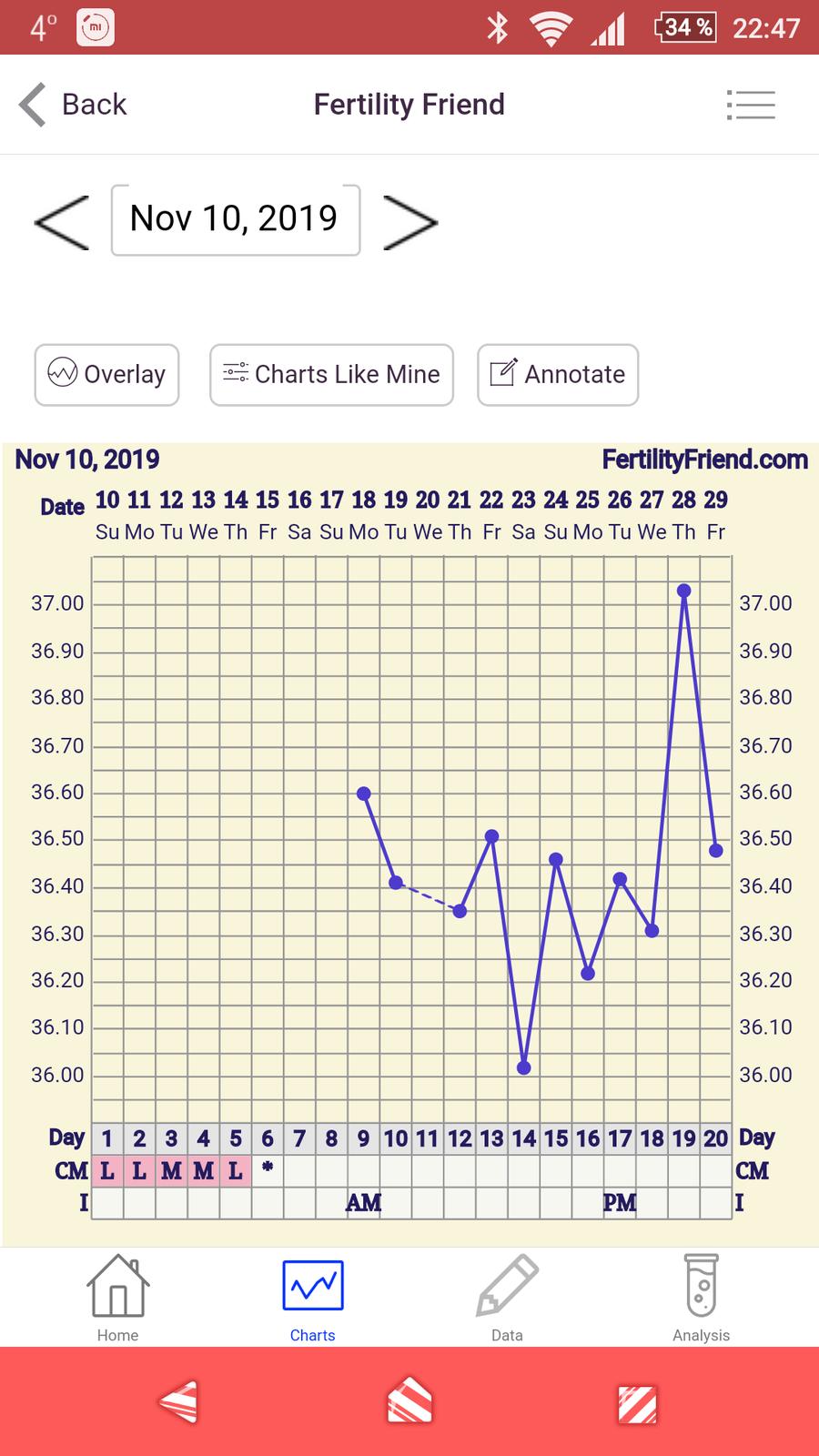Open the list menu icon
819x1456 pixels.
[751, 105]
